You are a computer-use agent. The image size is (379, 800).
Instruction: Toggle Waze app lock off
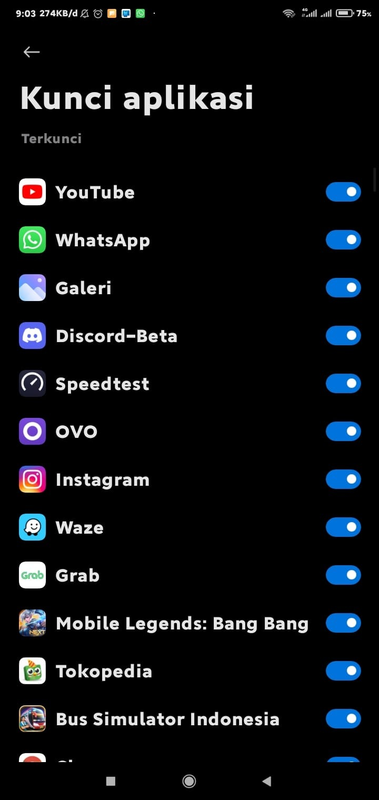[x=343, y=527]
